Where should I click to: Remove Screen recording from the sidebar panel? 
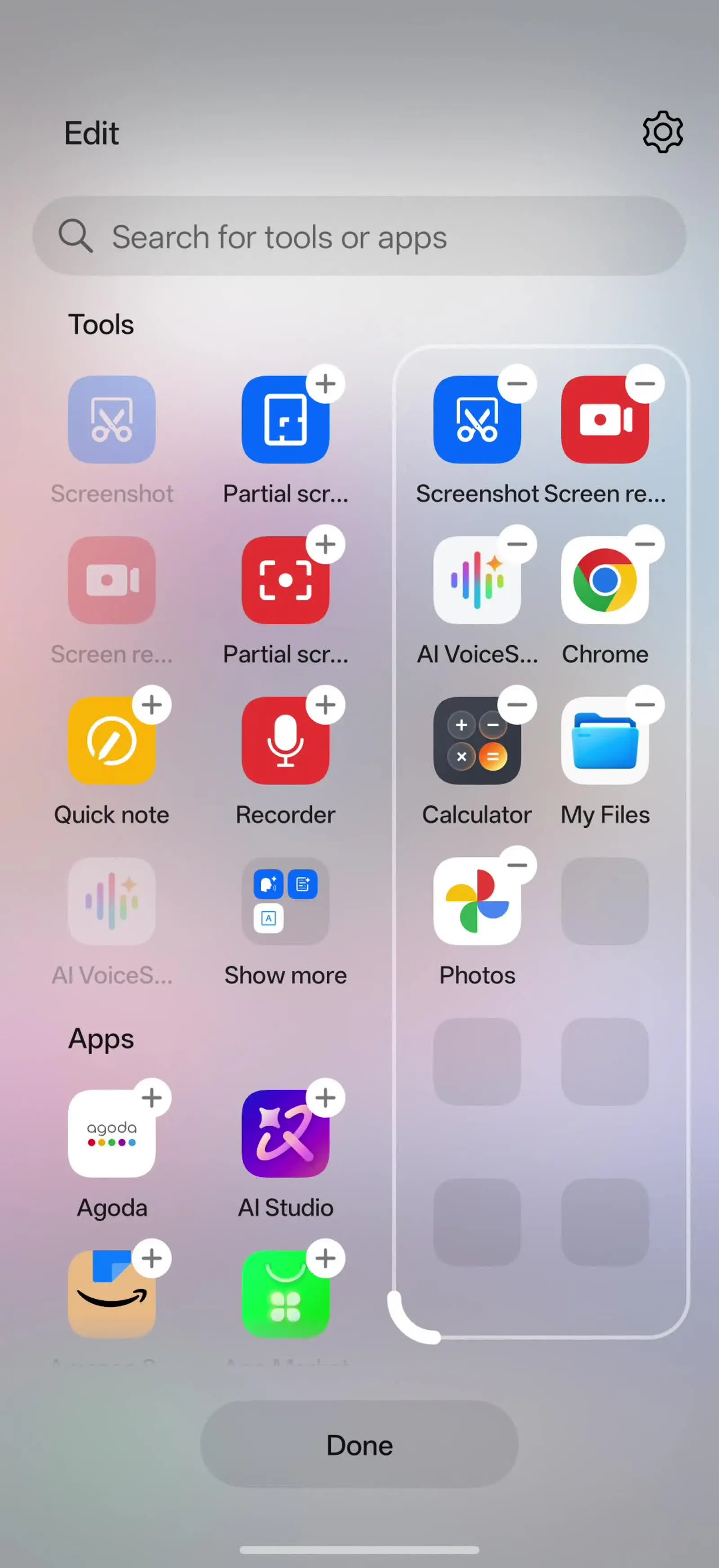645,384
